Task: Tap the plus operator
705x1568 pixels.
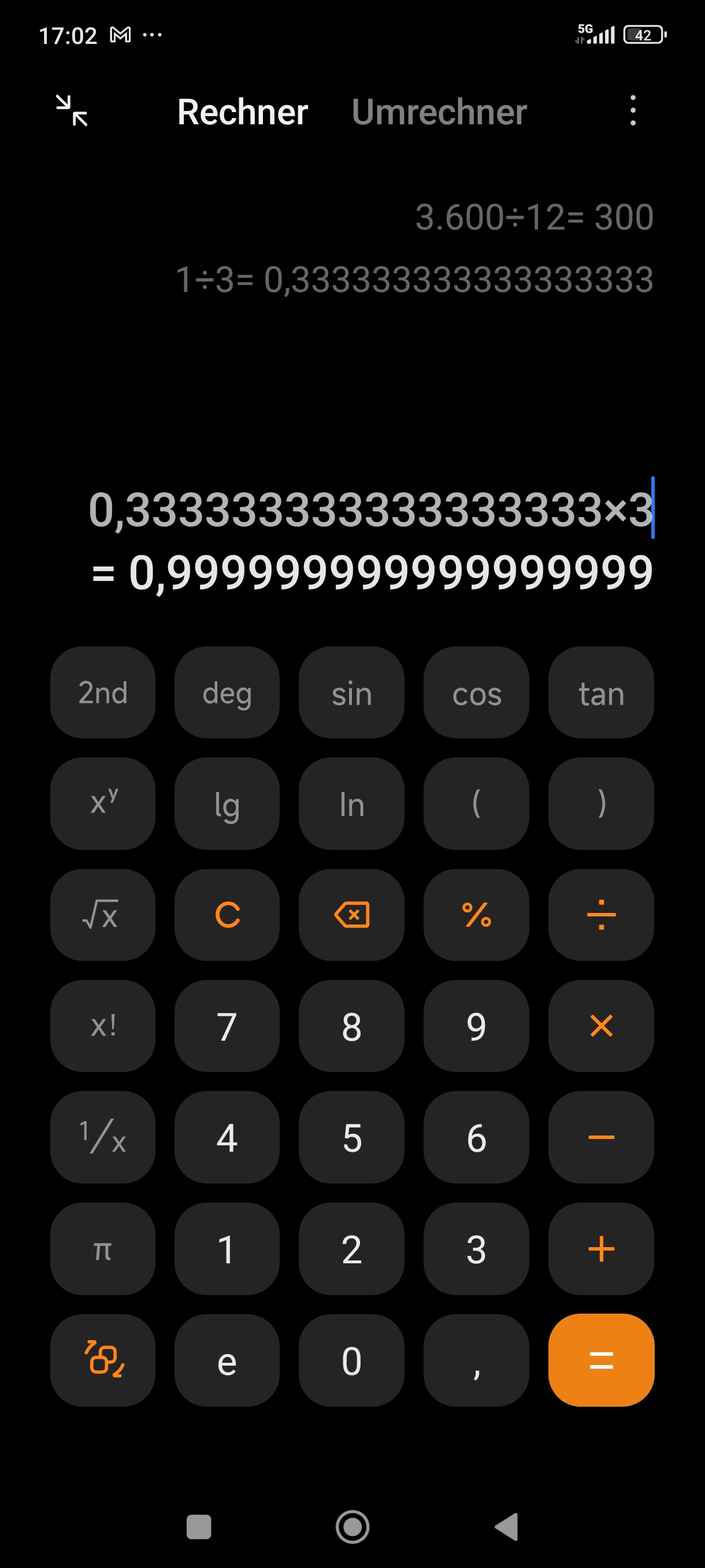Action: (x=600, y=1248)
